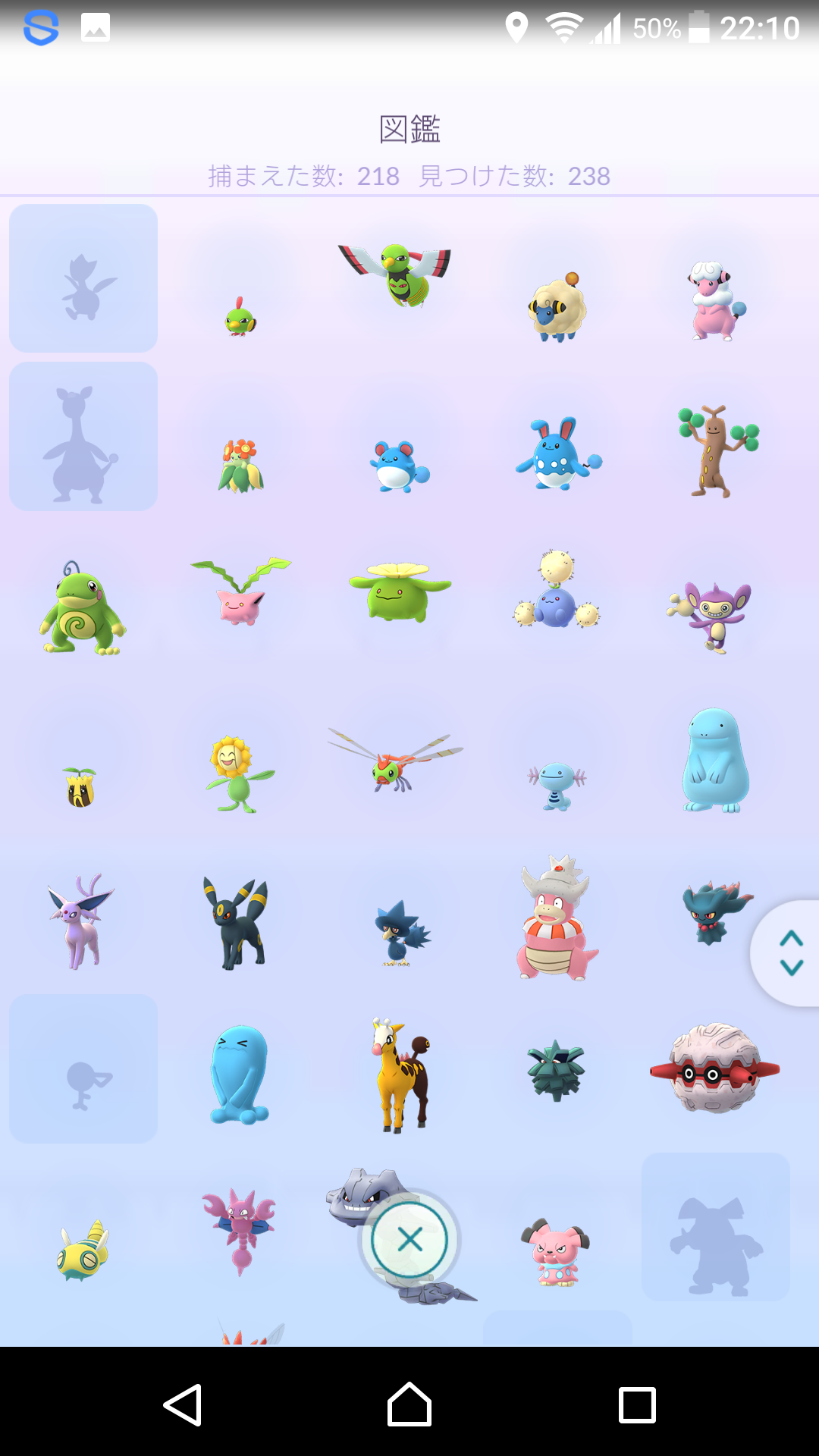Viewport: 819px width, 1456px height.
Task: View Aipom's entry
Action: click(x=711, y=614)
